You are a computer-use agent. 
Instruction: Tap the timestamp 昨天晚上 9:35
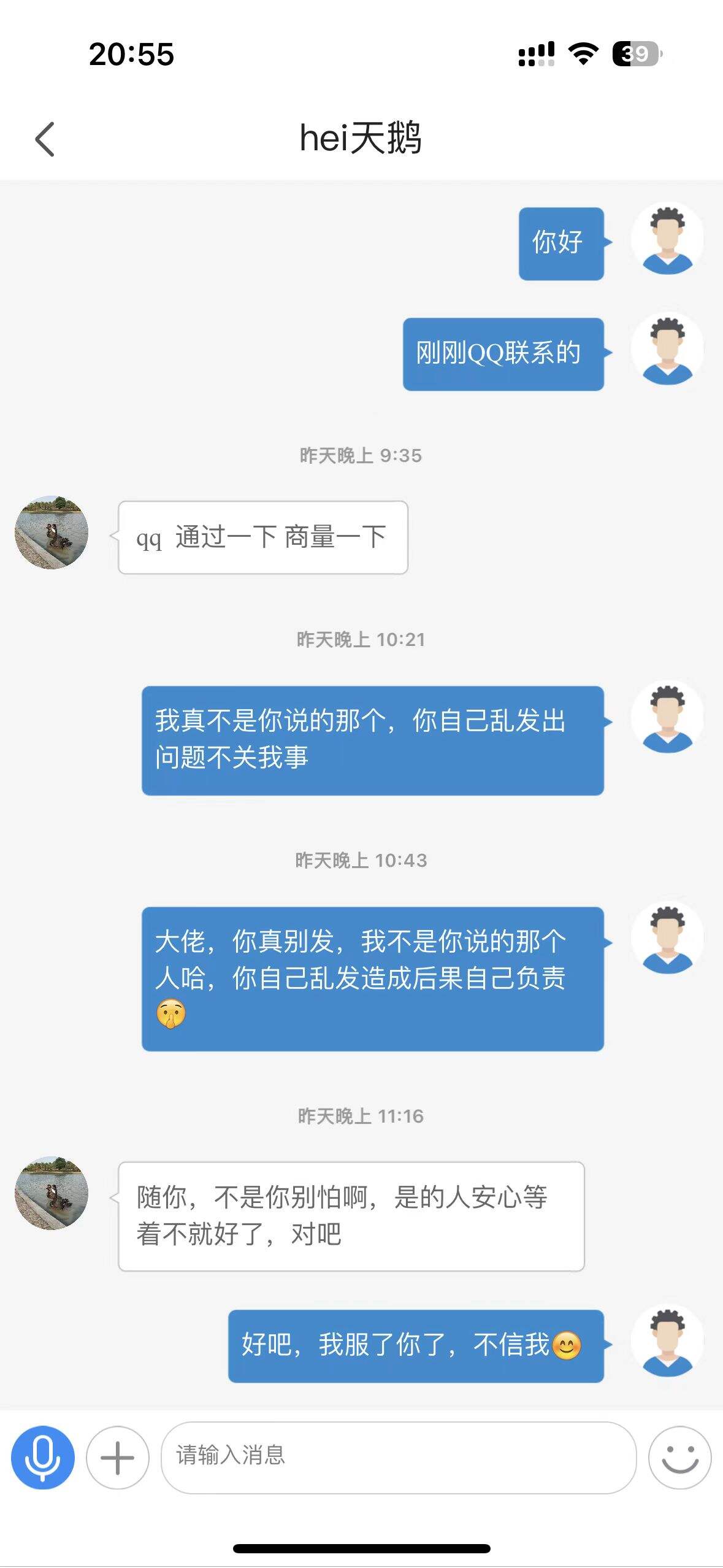[361, 455]
